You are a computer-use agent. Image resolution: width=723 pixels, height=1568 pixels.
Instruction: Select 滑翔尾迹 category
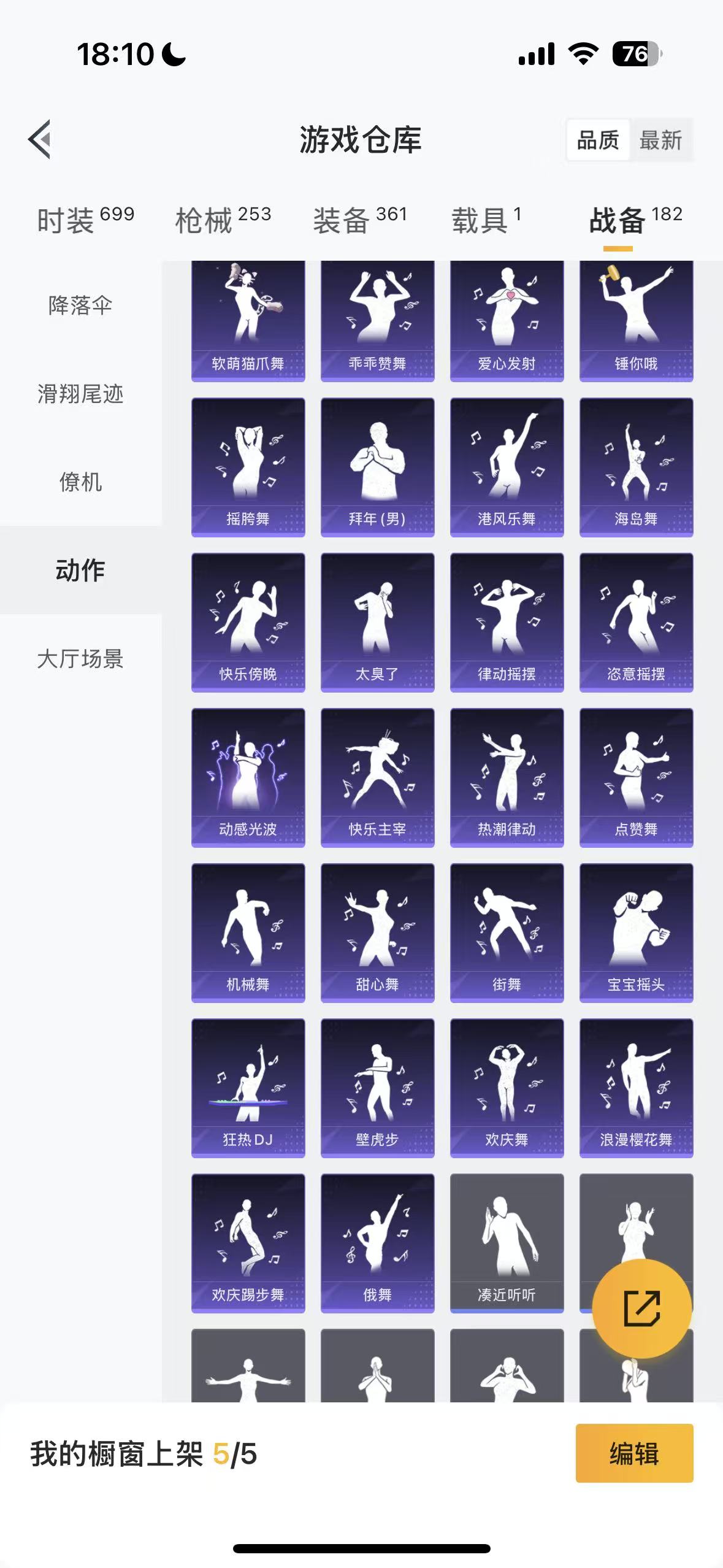pos(80,393)
